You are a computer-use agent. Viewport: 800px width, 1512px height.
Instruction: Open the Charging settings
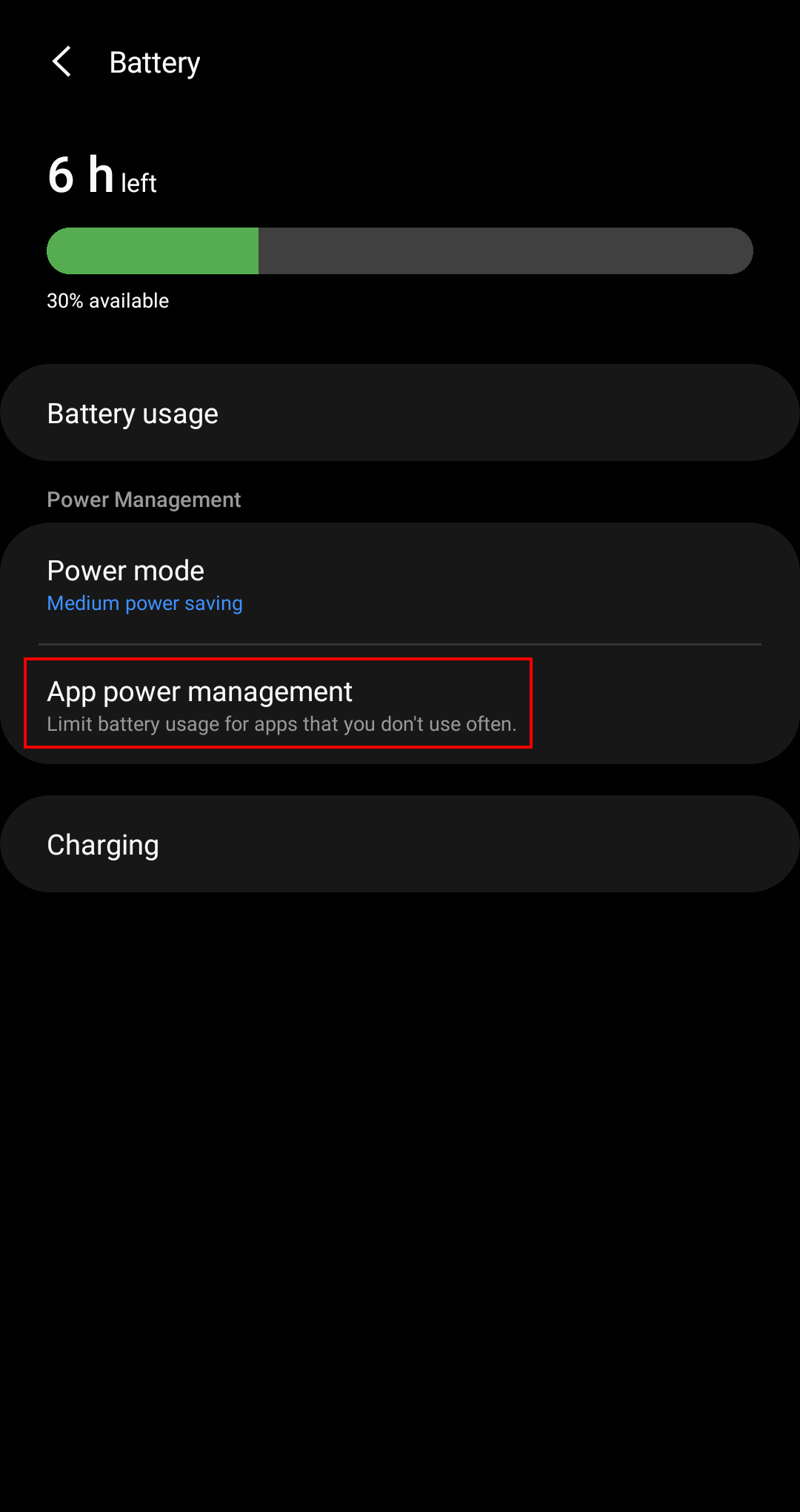click(400, 844)
